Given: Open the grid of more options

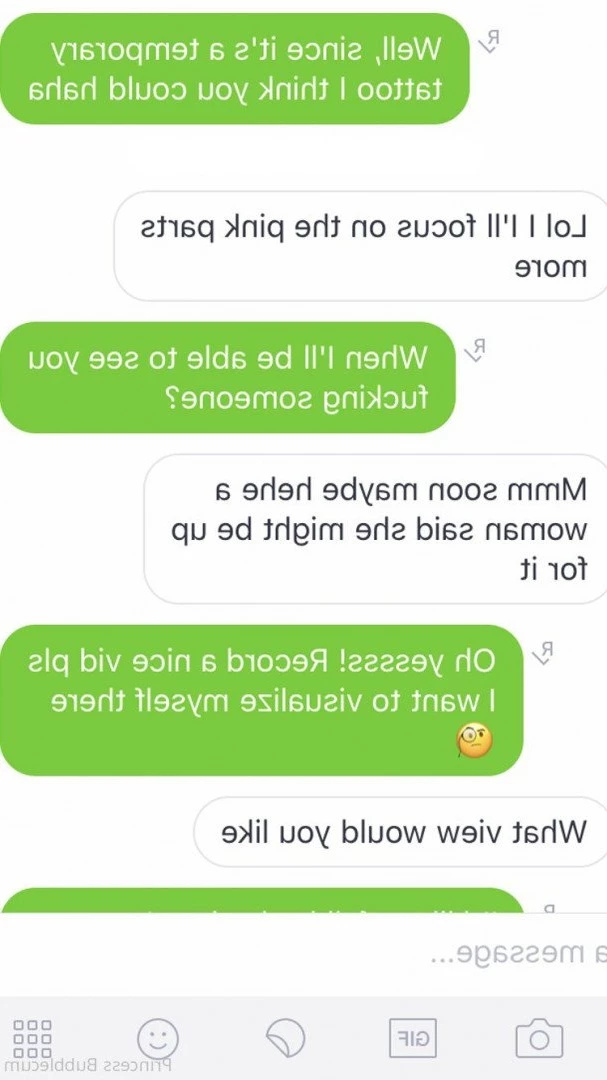Looking at the screenshot, I should point(32,1038).
